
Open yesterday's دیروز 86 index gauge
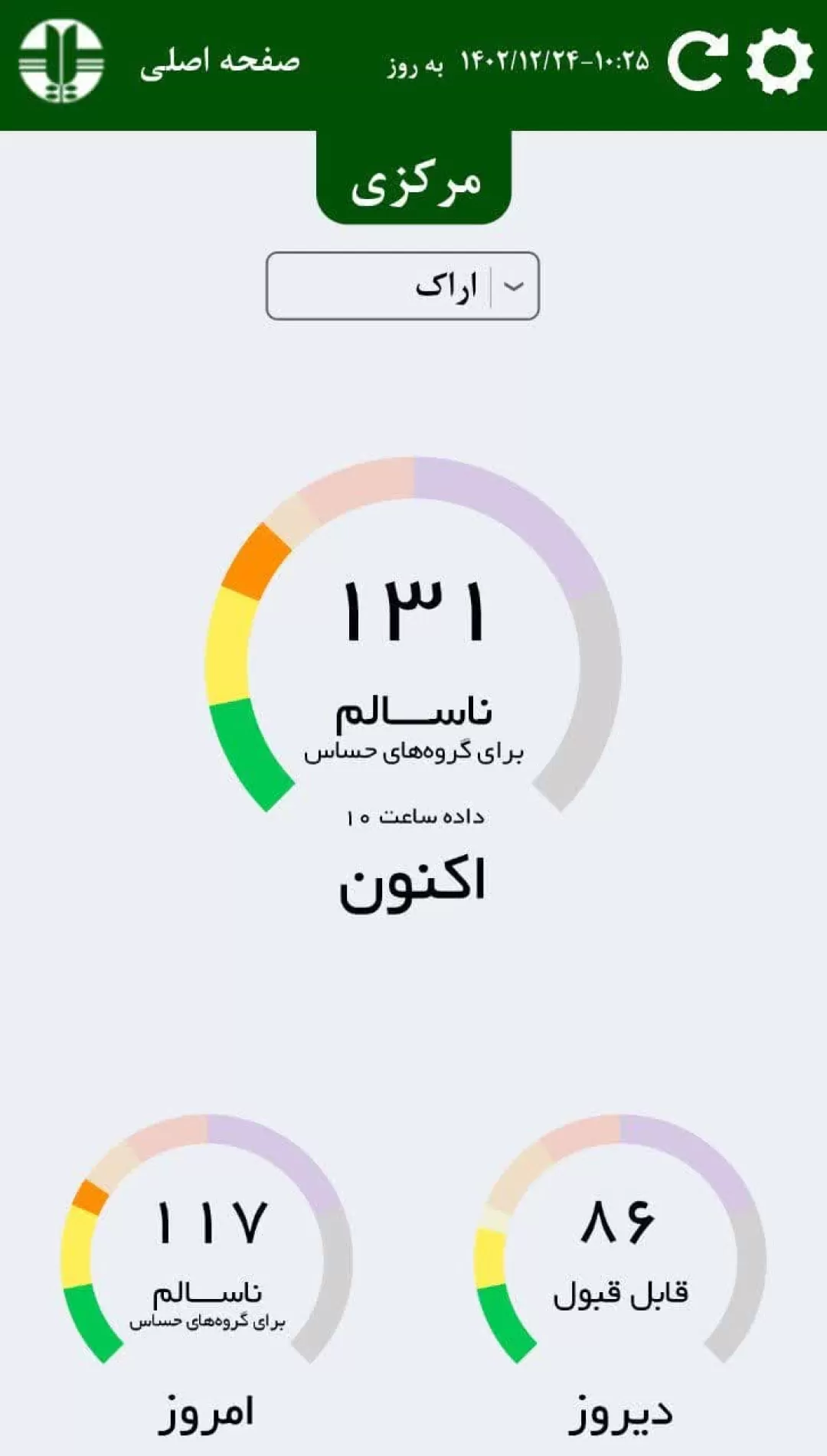tap(620, 1239)
